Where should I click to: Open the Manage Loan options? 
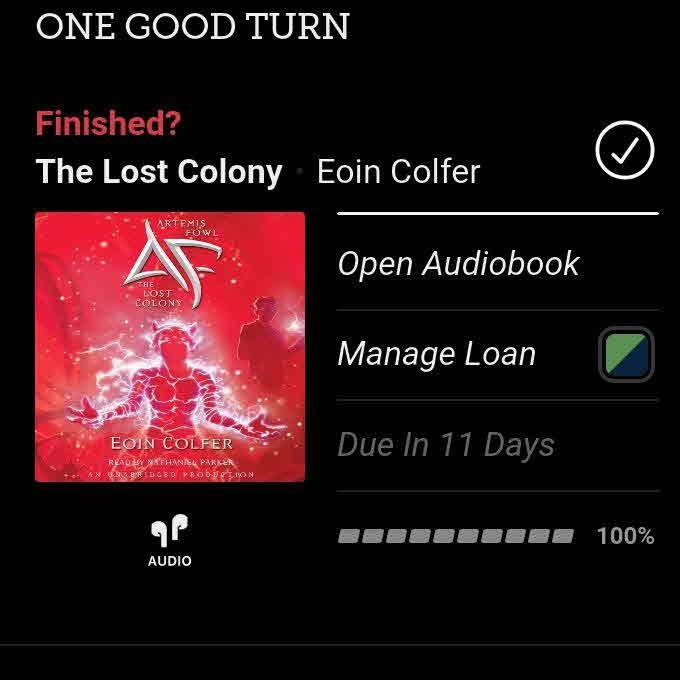(x=437, y=354)
